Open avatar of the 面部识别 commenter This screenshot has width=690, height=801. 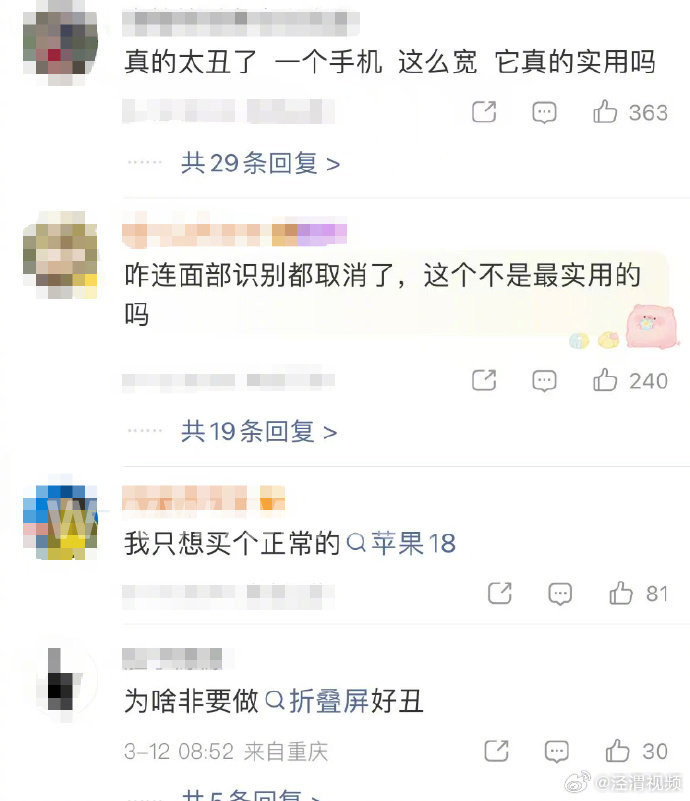tap(60, 254)
